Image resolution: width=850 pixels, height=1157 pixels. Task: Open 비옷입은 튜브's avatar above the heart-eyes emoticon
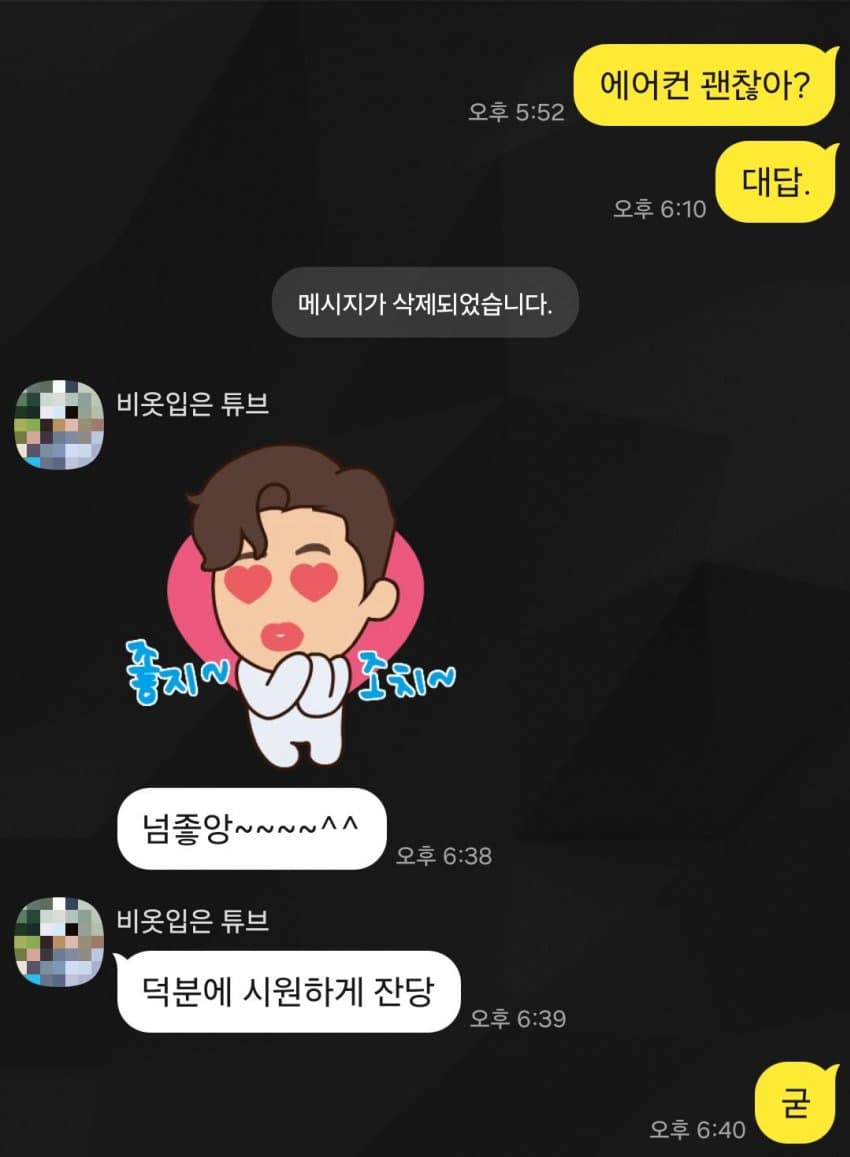tap(59, 425)
